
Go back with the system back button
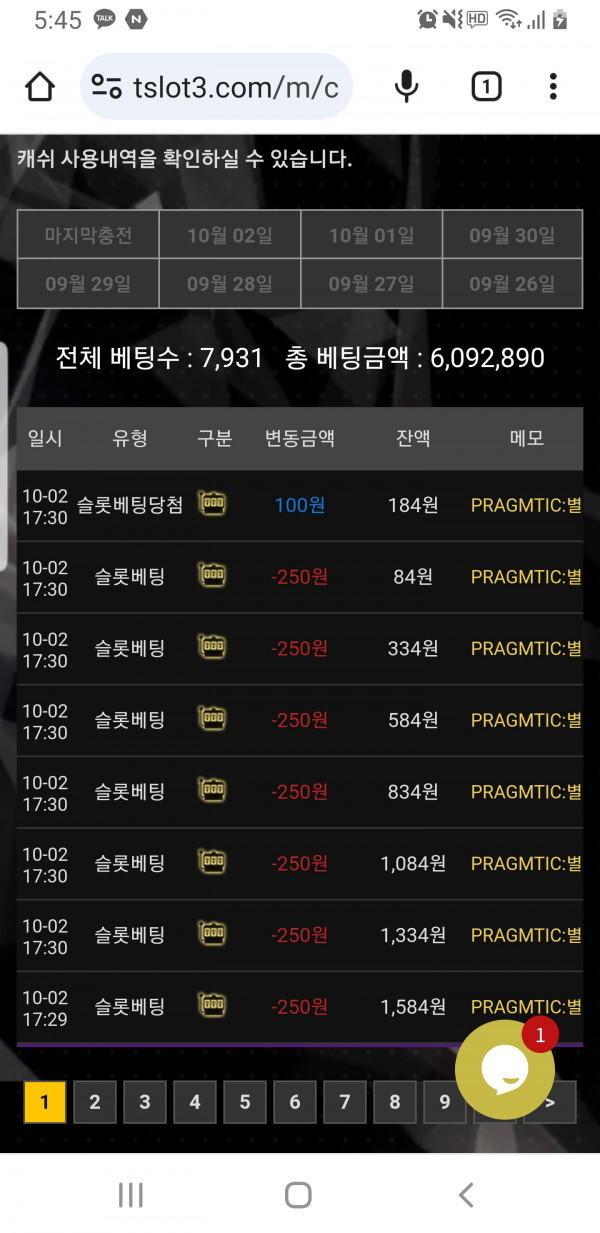click(465, 1194)
